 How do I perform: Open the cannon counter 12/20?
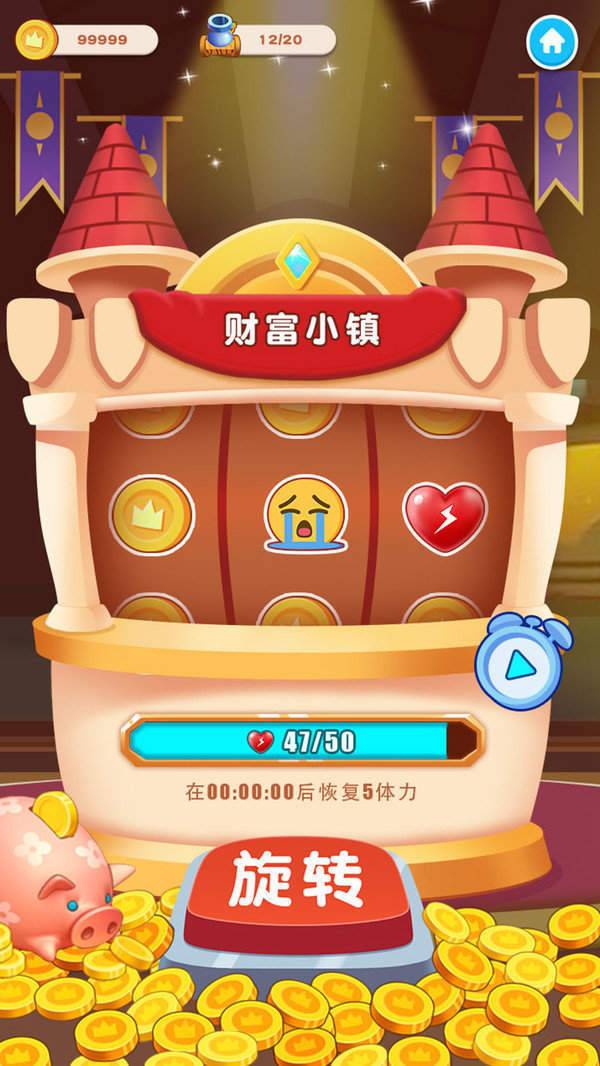[x=268, y=40]
